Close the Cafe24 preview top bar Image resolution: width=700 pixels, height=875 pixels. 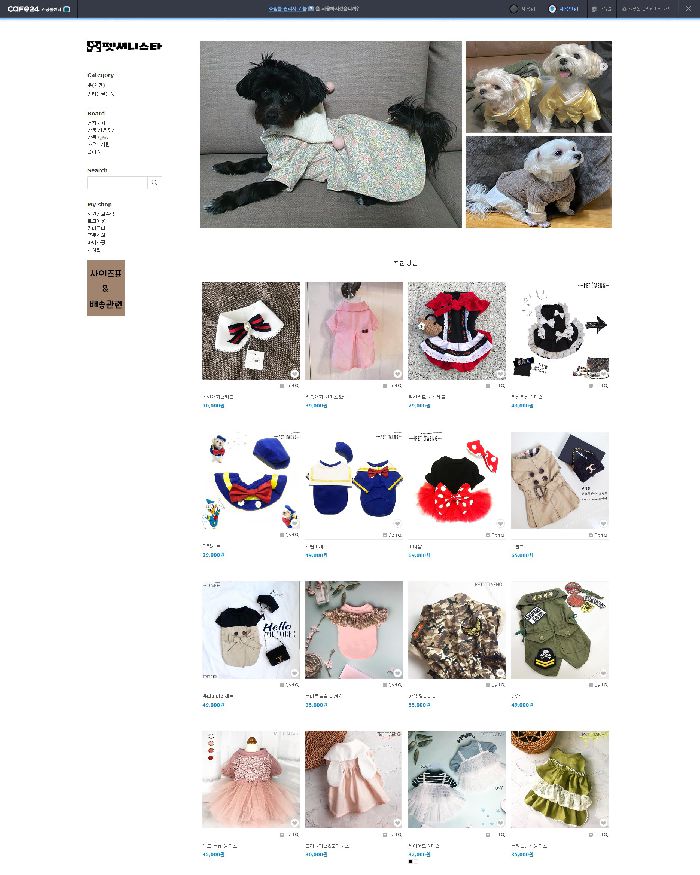pos(688,8)
